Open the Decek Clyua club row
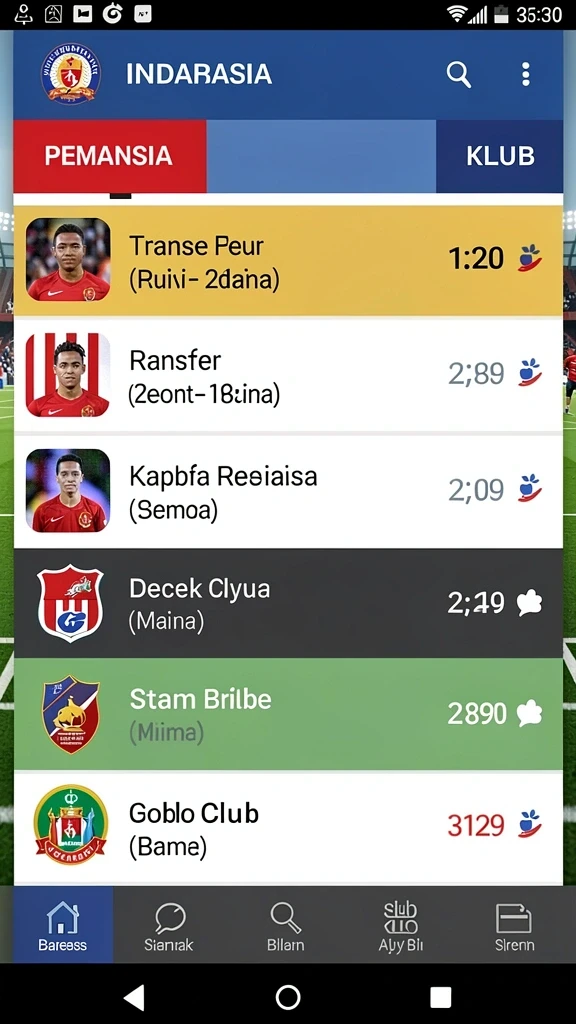This screenshot has width=576, height=1024. tap(288, 603)
